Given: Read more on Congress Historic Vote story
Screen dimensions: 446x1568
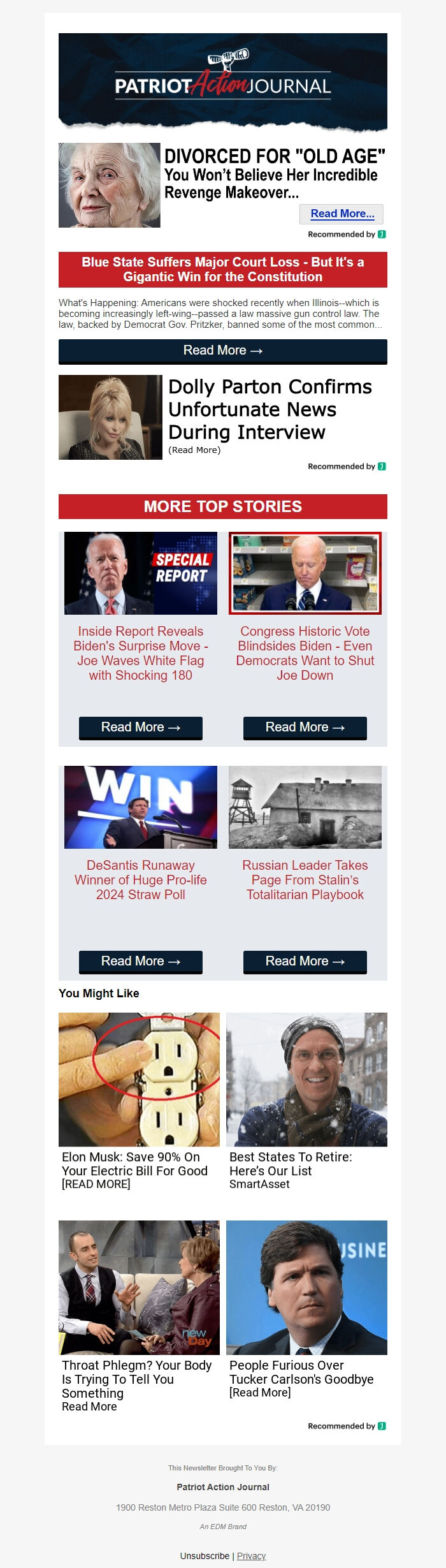Looking at the screenshot, I should tap(305, 728).
